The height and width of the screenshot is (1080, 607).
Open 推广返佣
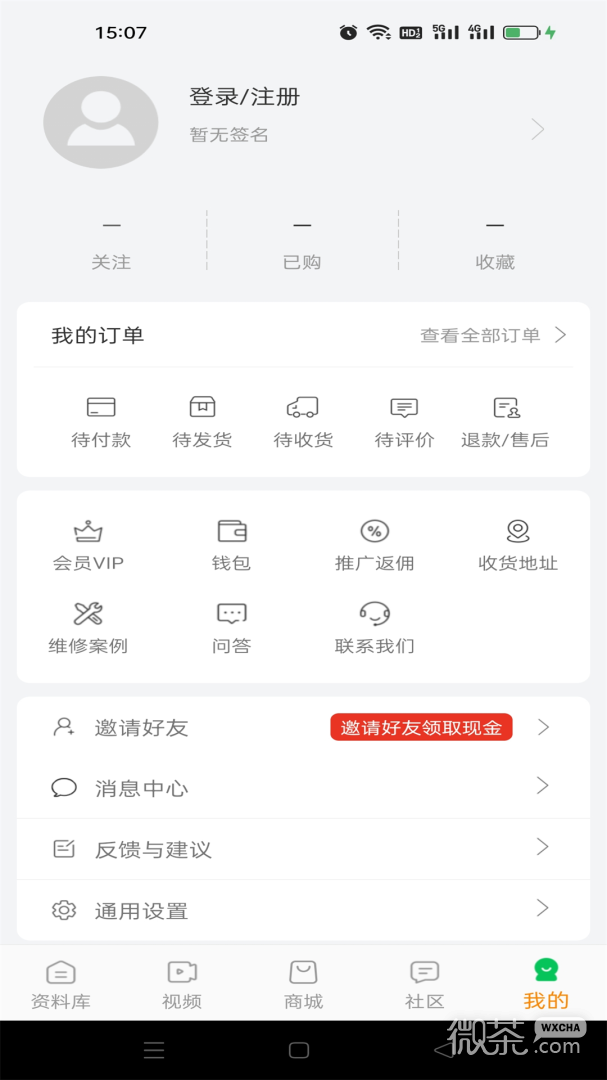tap(375, 546)
